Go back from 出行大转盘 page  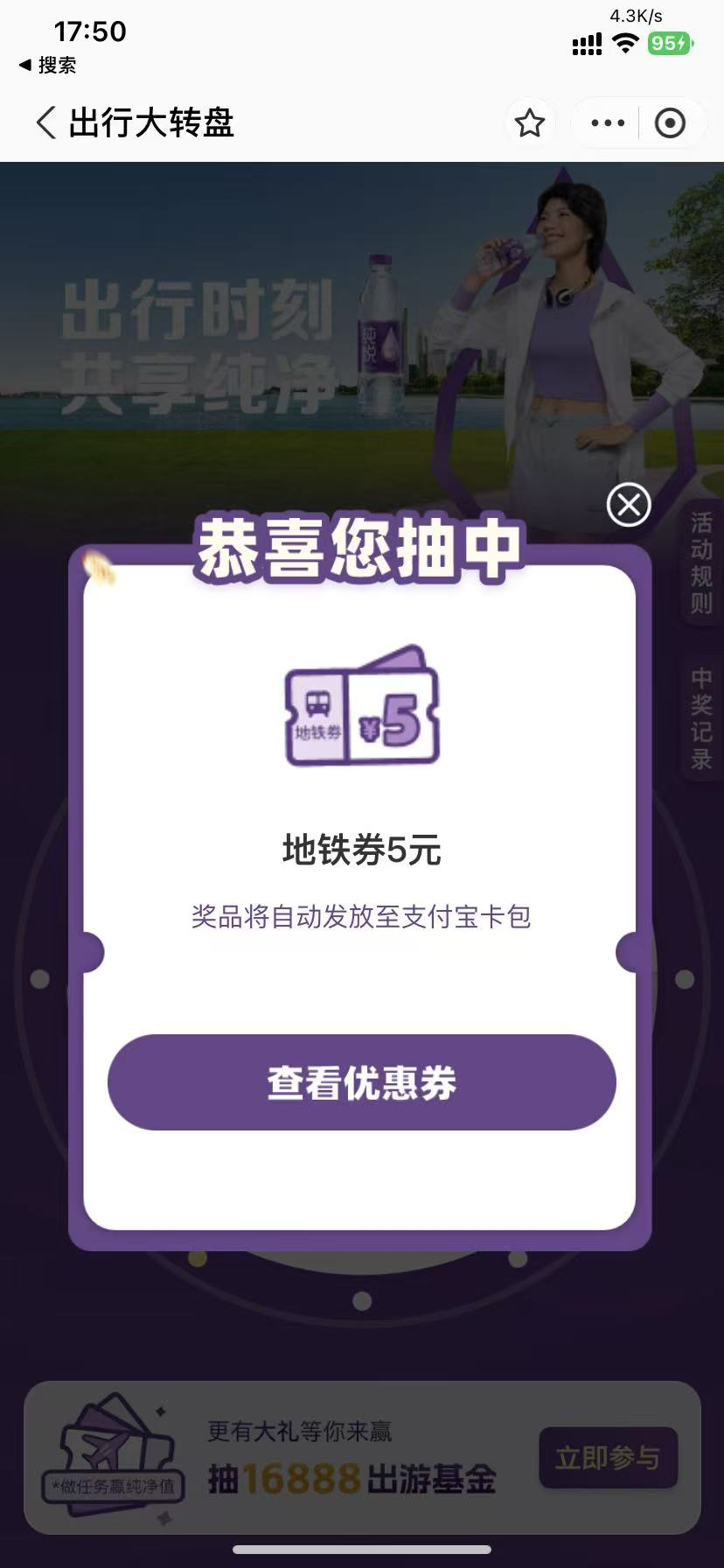47,122
